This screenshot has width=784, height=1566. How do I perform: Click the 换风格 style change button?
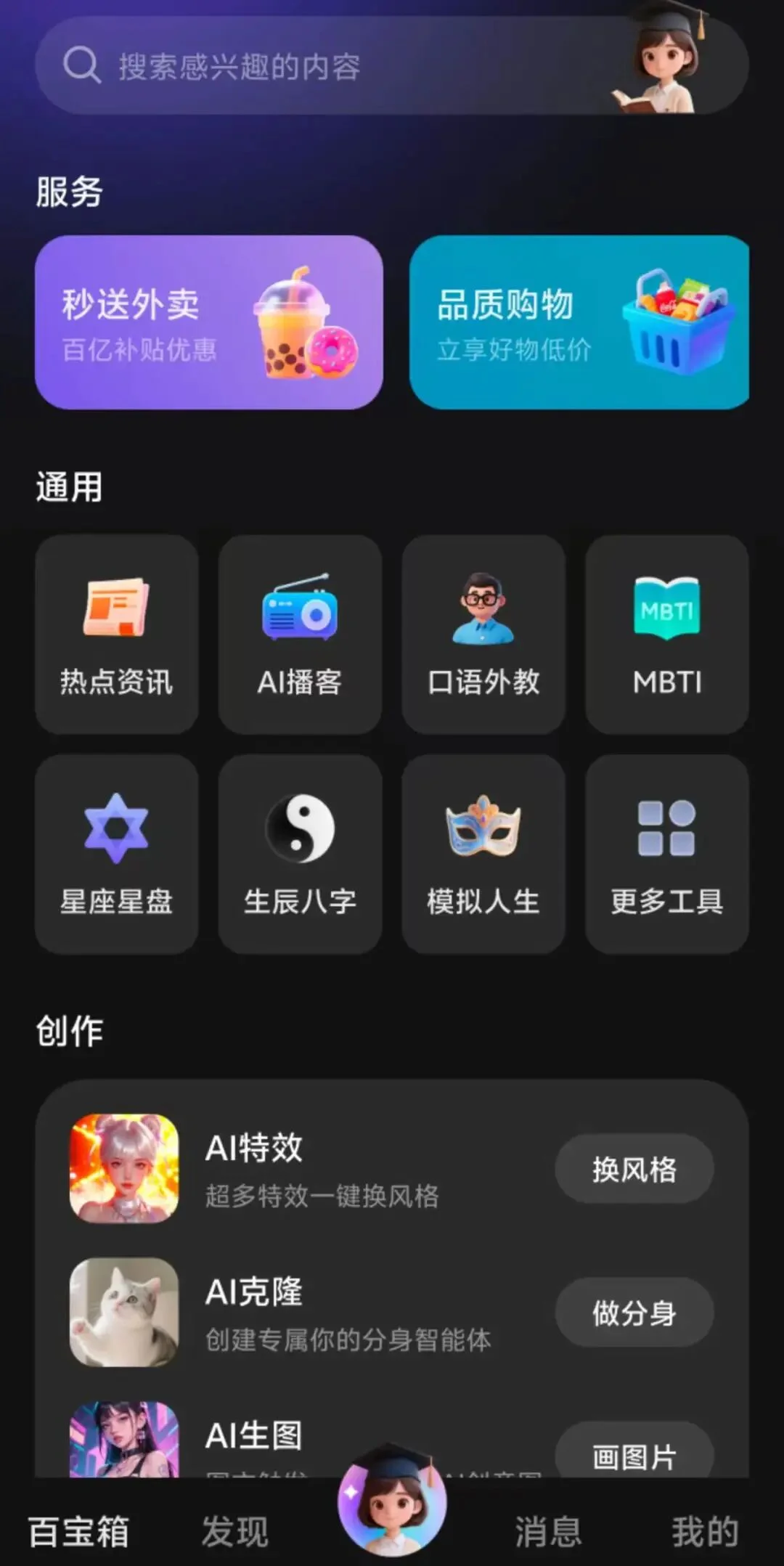[633, 1169]
